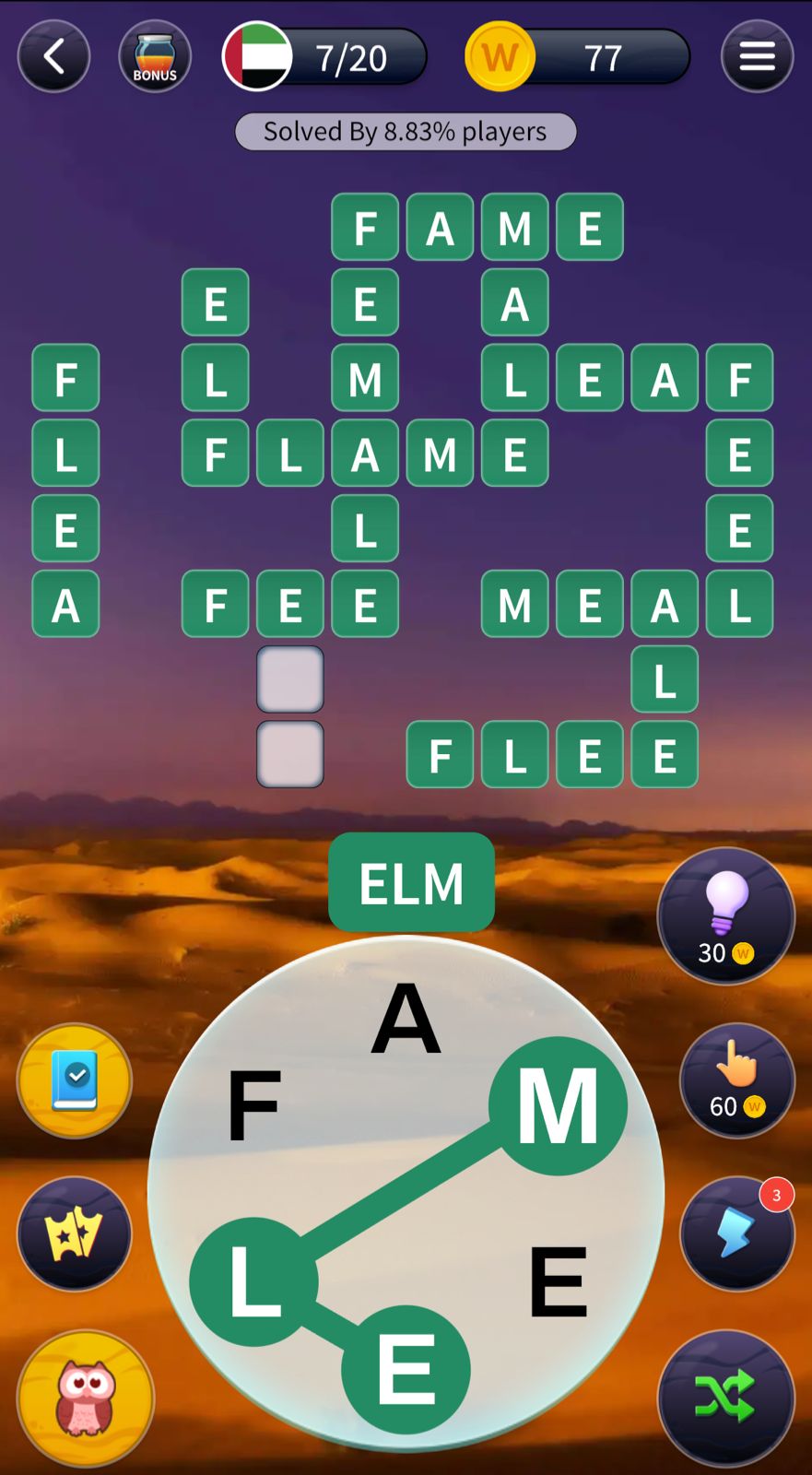The image size is (812, 1475).
Task: Tap the coin balance showing 77
Action: 579,58
